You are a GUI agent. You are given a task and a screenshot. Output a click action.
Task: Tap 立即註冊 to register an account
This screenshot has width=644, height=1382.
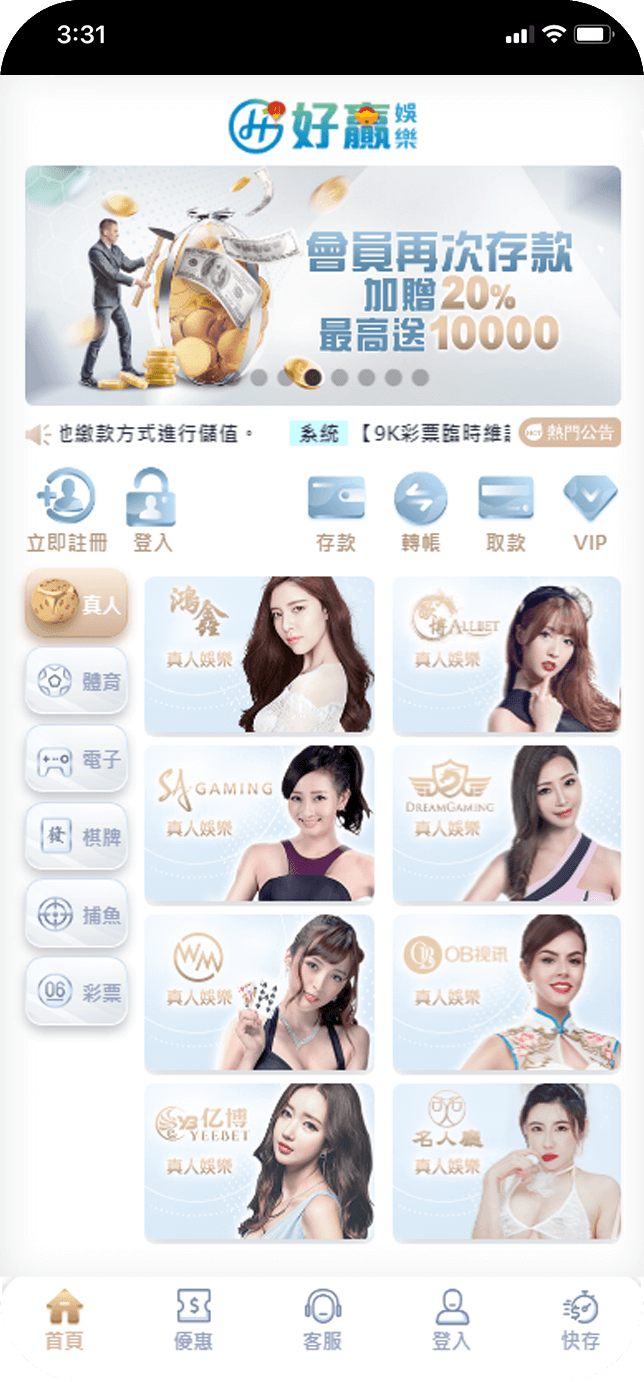[x=66, y=510]
